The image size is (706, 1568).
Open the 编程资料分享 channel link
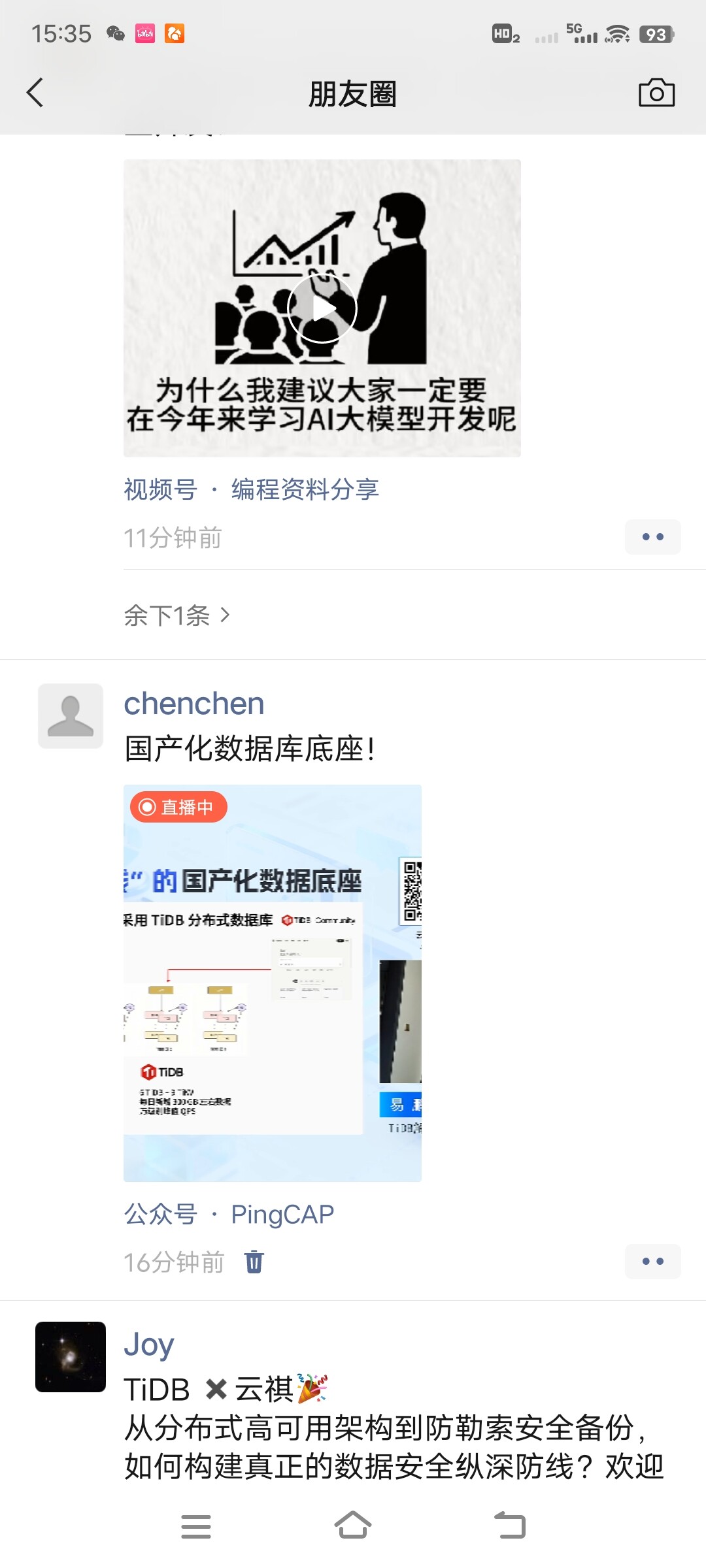305,489
